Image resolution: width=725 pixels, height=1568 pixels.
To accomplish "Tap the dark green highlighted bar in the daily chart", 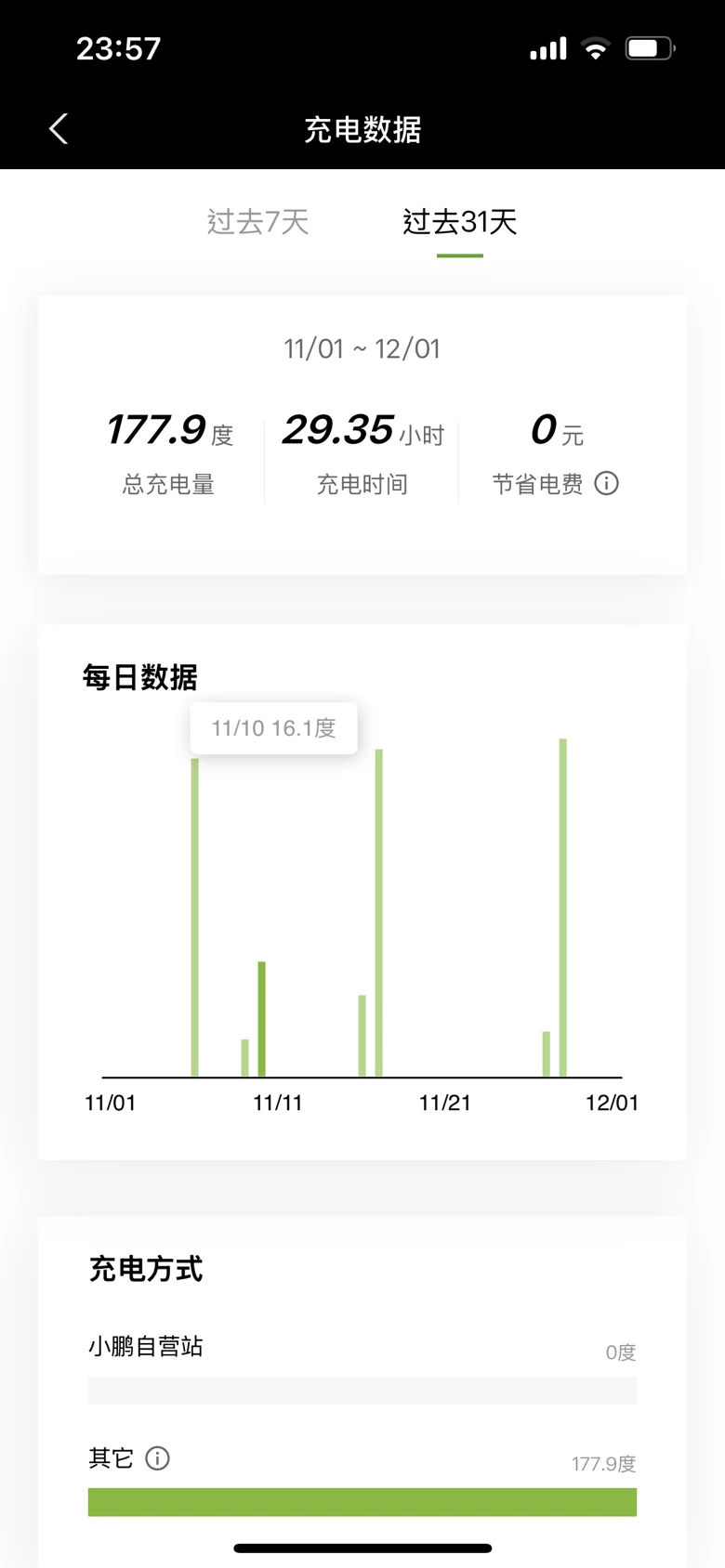I will coord(262,1019).
